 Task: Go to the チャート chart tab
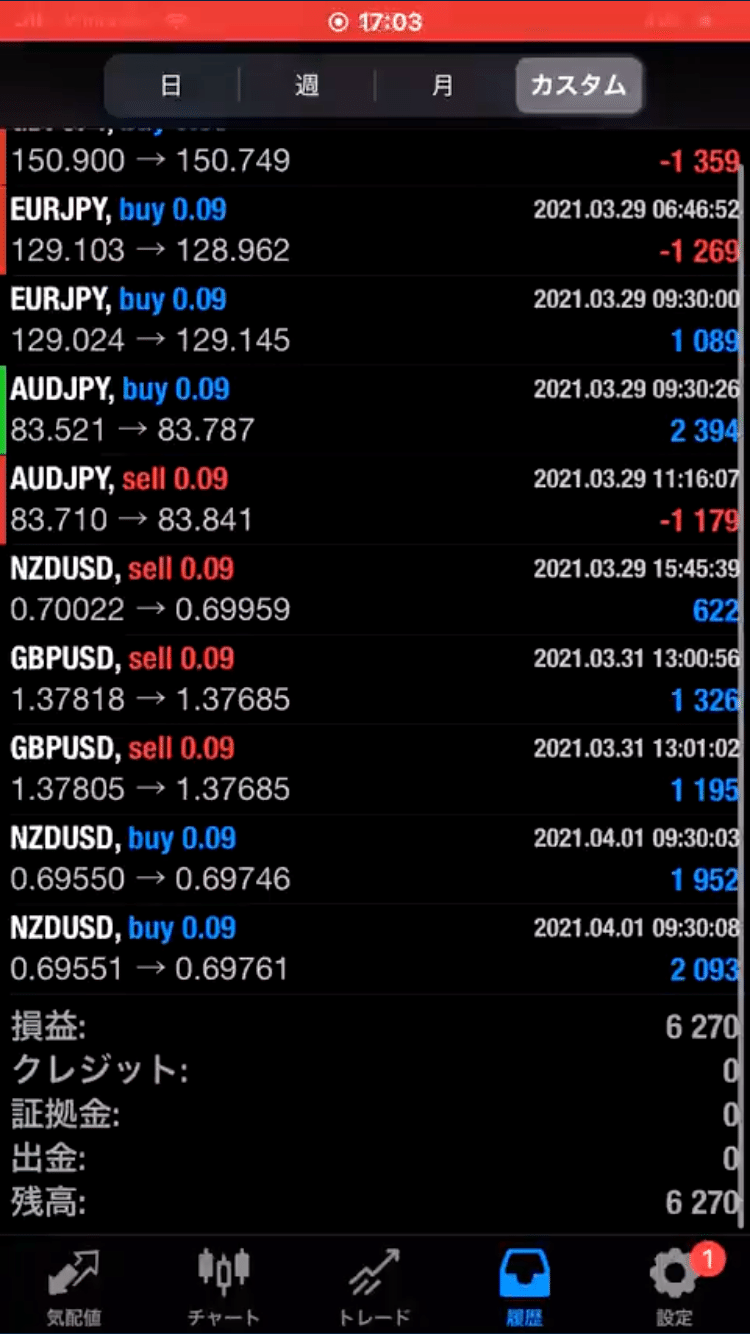223,1286
